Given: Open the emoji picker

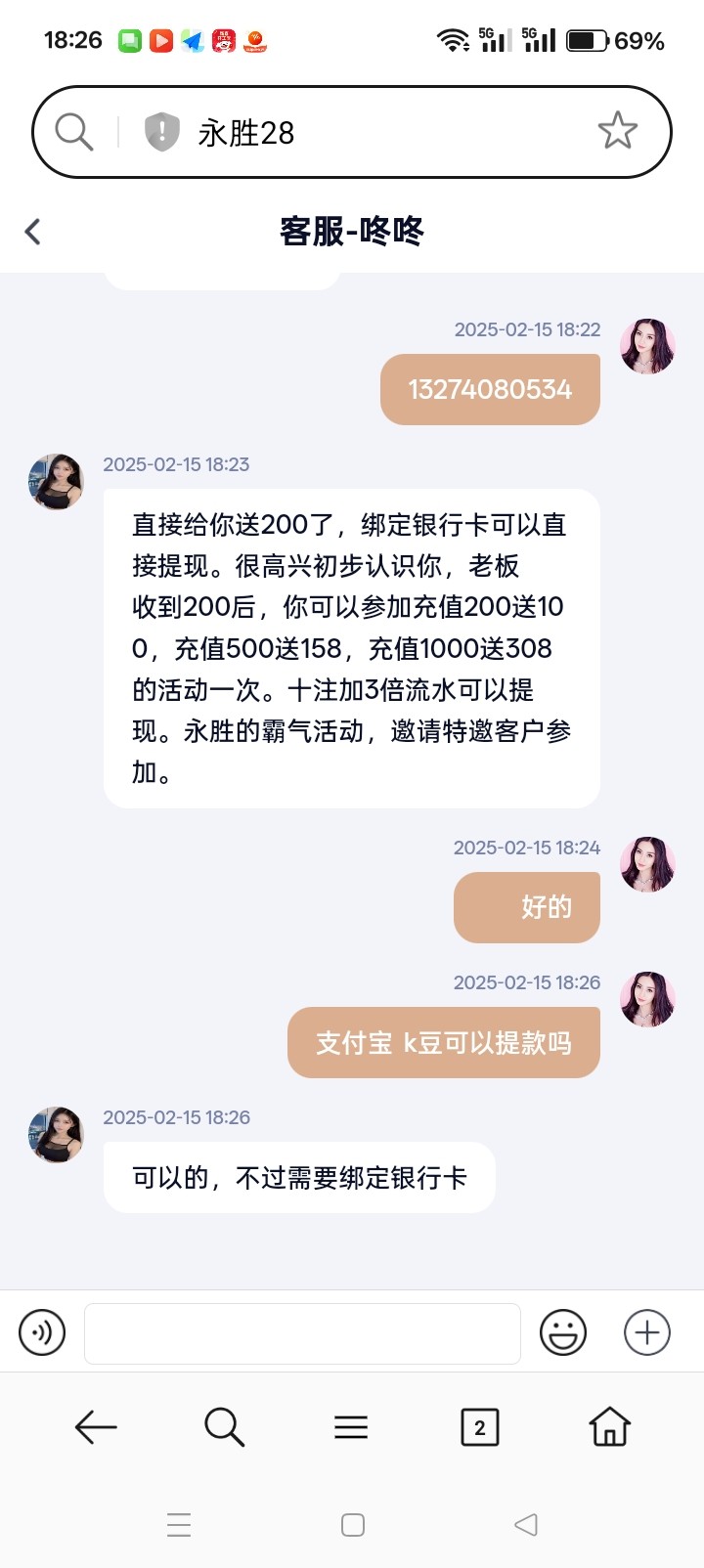Looking at the screenshot, I should point(563,1332).
